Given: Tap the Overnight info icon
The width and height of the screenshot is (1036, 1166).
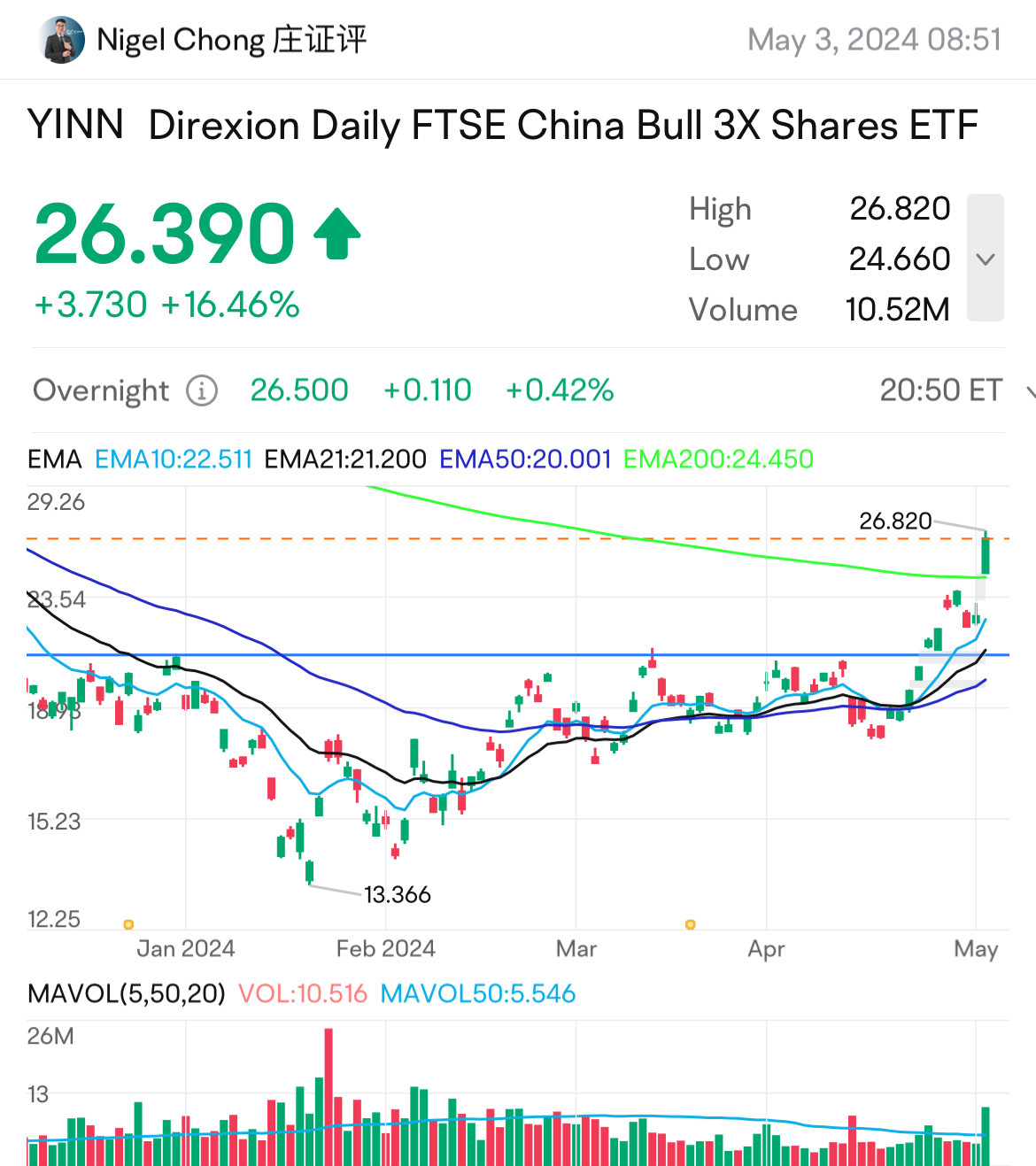Looking at the screenshot, I should [201, 390].
